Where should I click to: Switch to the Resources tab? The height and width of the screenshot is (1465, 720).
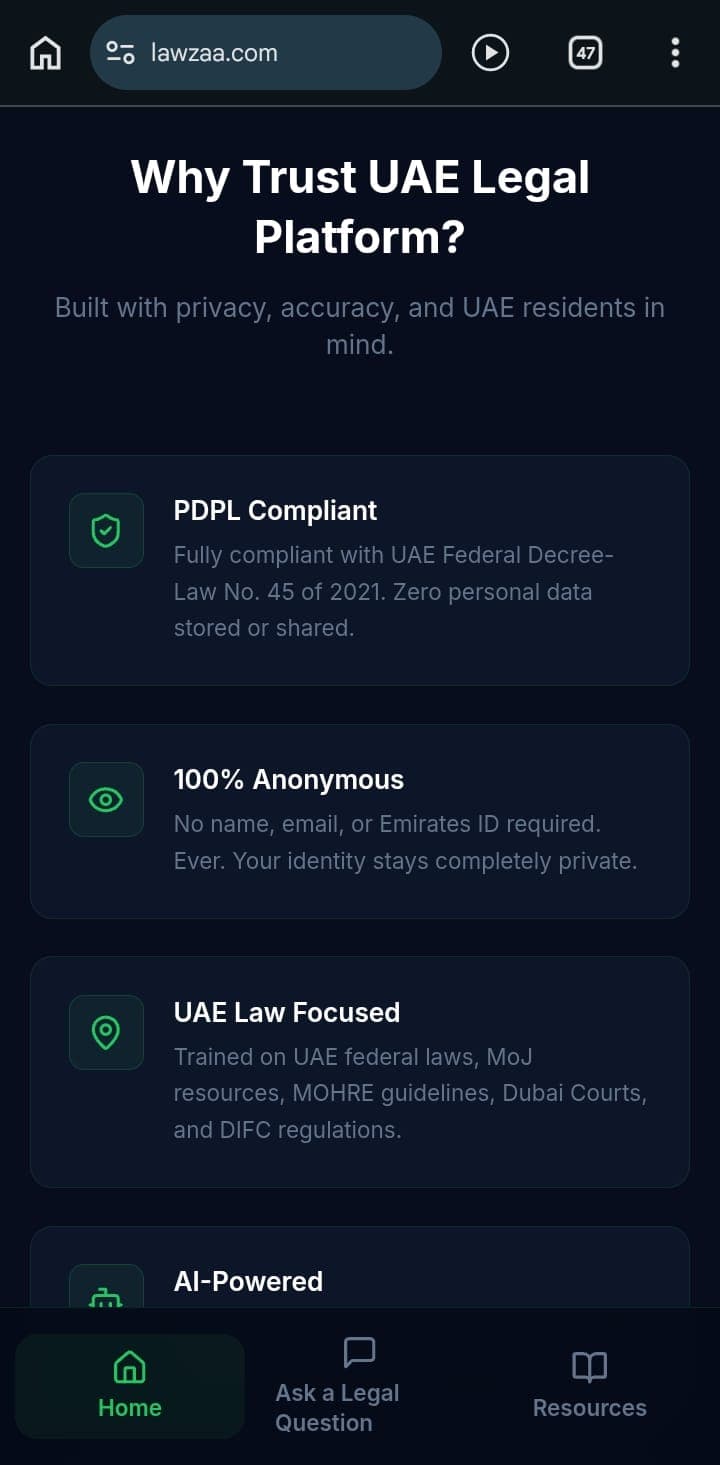(589, 1385)
